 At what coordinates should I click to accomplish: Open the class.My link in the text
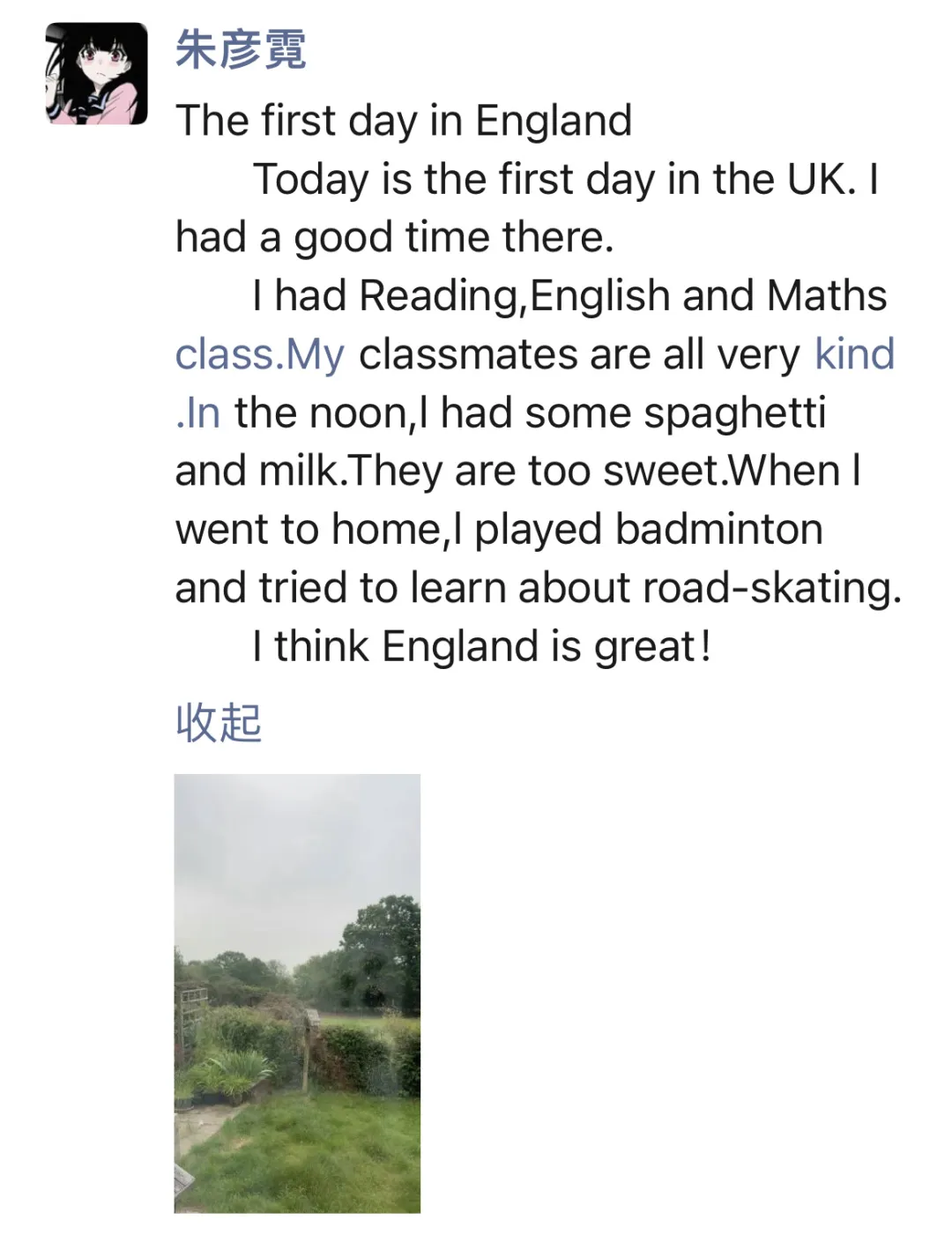click(x=259, y=354)
